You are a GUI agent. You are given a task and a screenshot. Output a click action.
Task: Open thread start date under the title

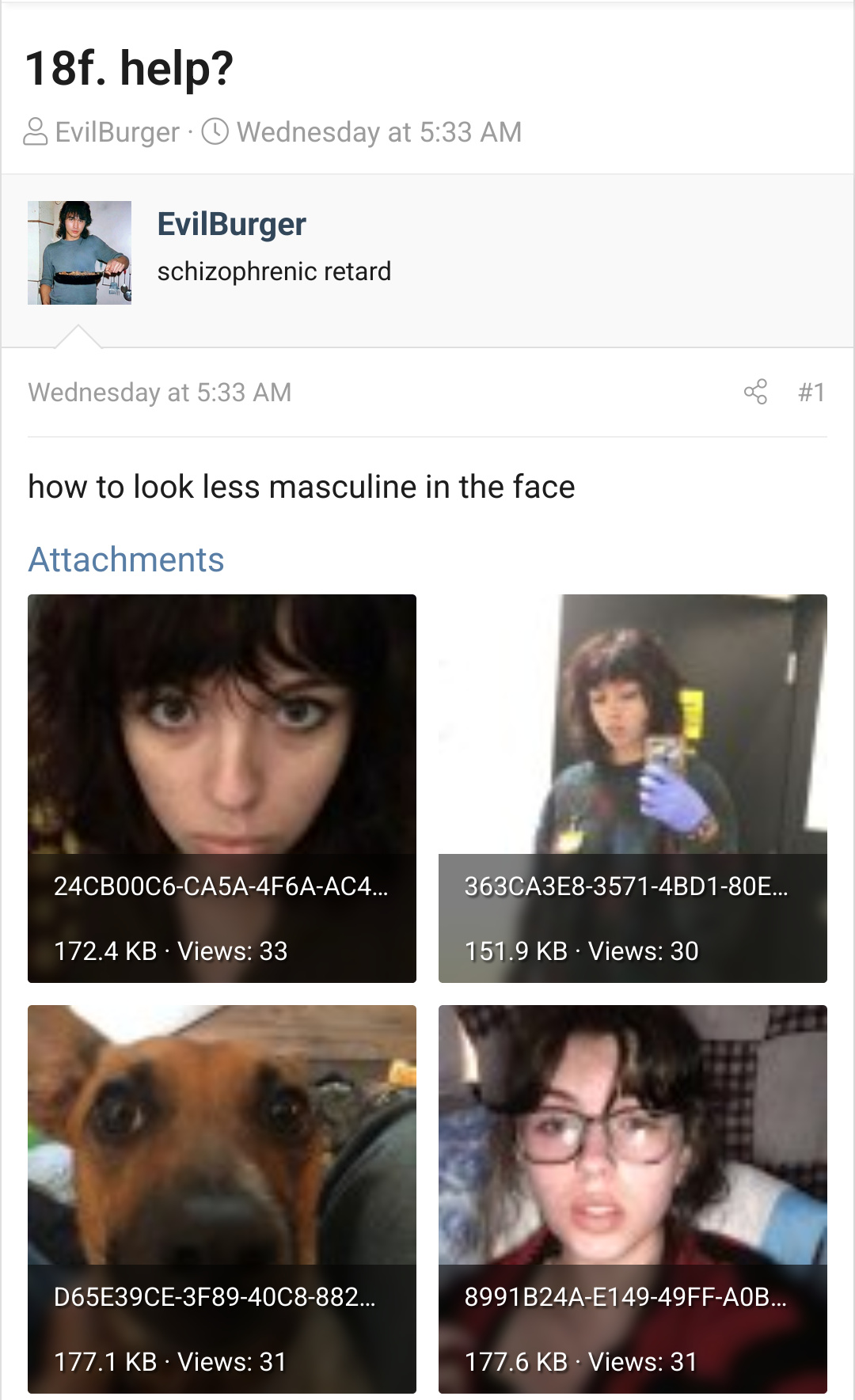click(x=378, y=132)
